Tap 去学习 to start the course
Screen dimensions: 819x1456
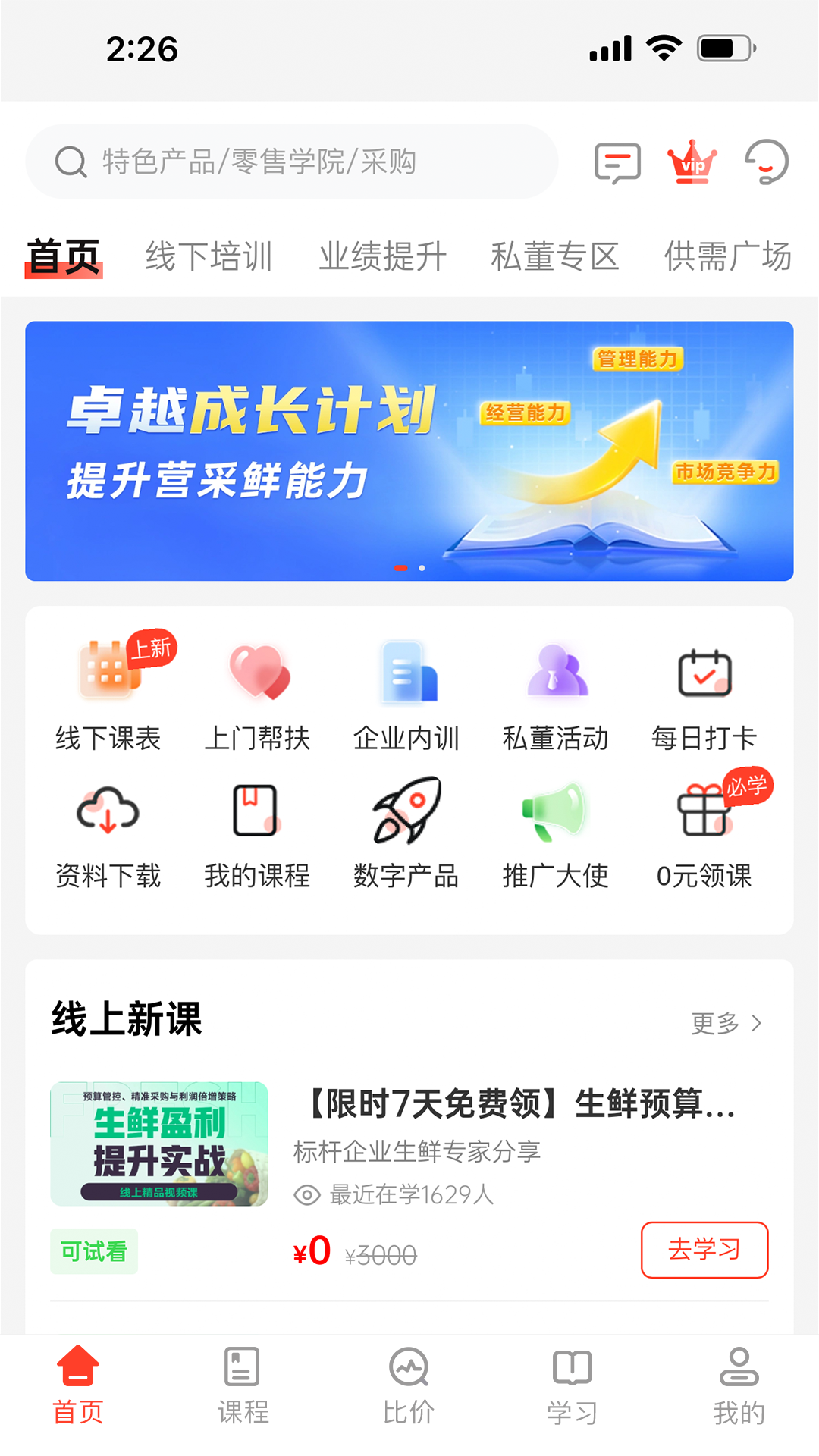(x=704, y=1250)
